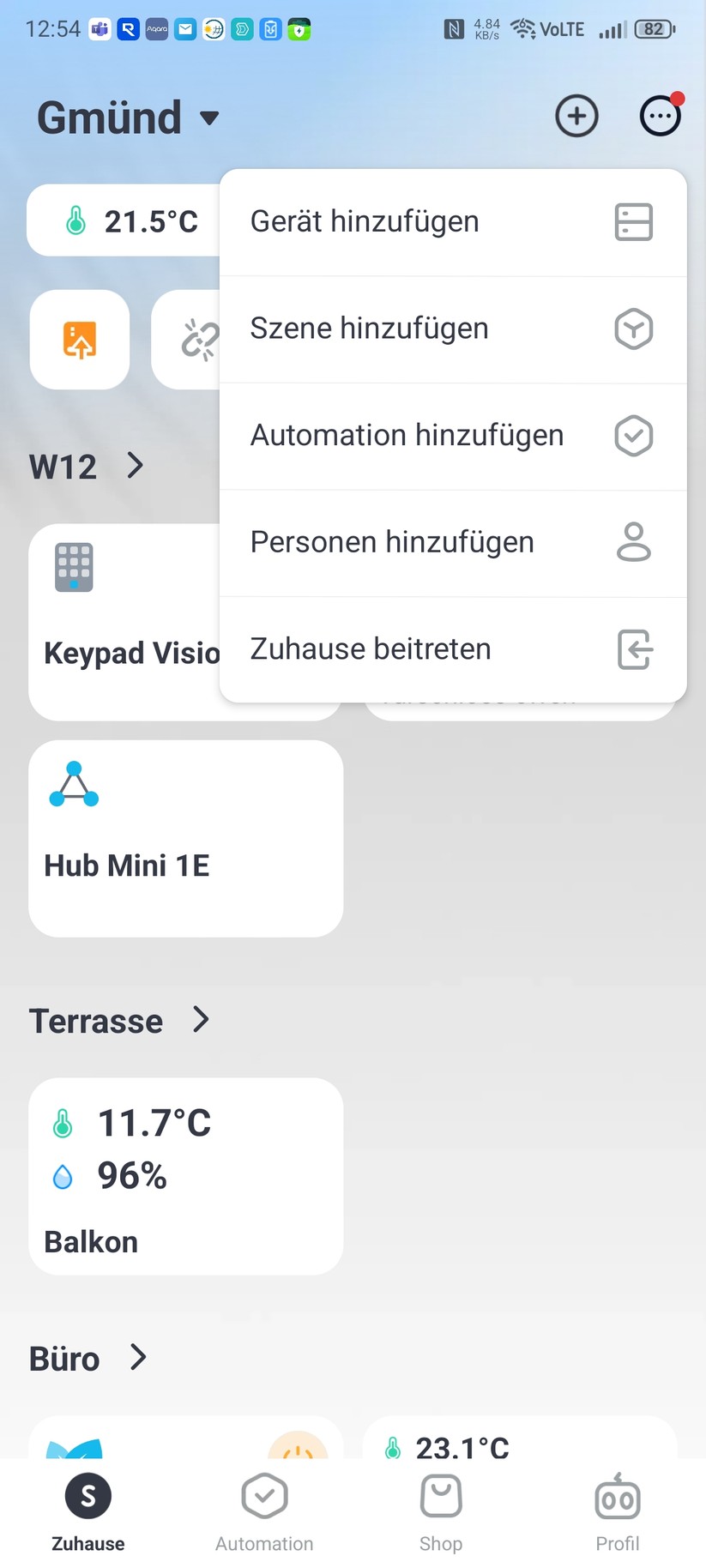Open the Keypad Vision device icon
This screenshot has height=1568, width=706.
tap(75, 566)
